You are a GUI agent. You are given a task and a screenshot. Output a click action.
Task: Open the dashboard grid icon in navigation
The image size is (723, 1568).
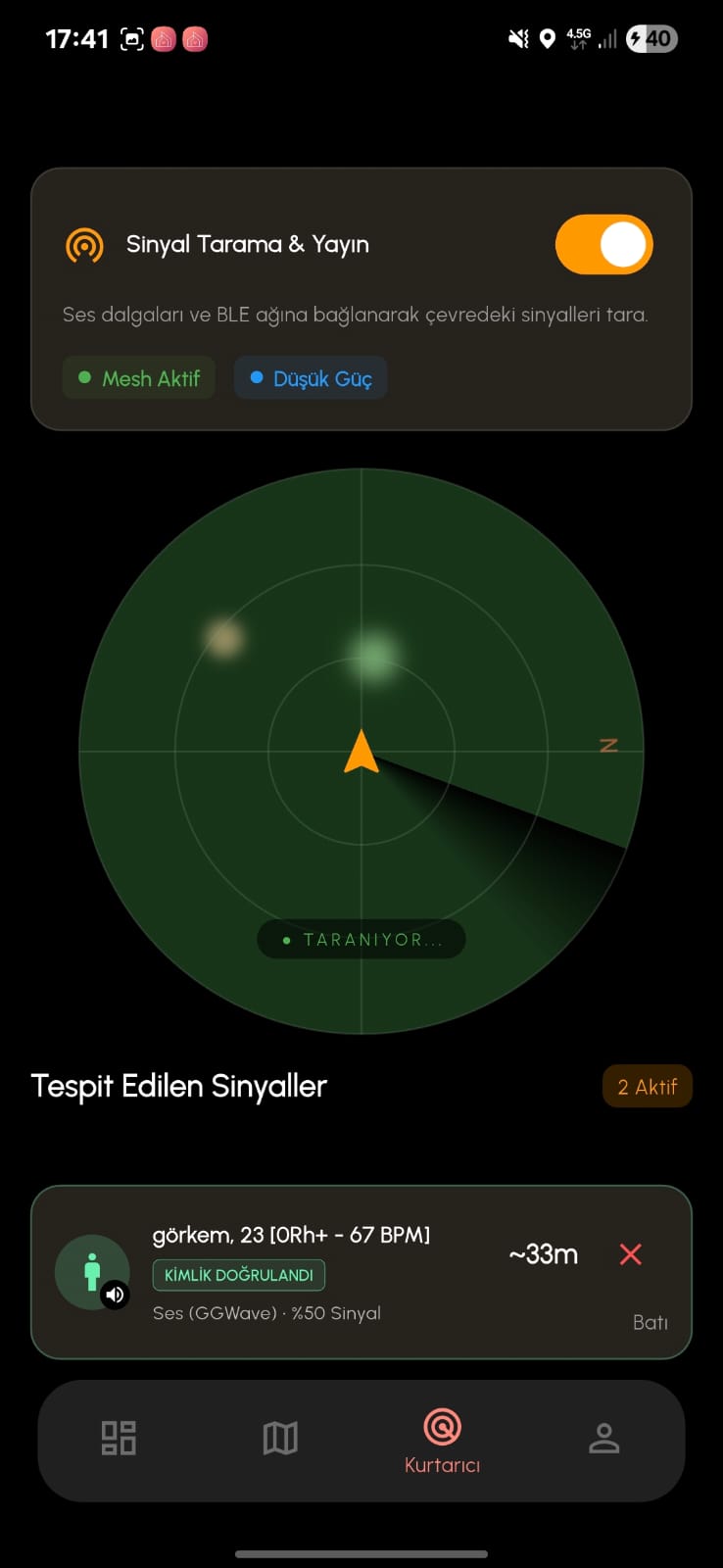click(118, 1438)
